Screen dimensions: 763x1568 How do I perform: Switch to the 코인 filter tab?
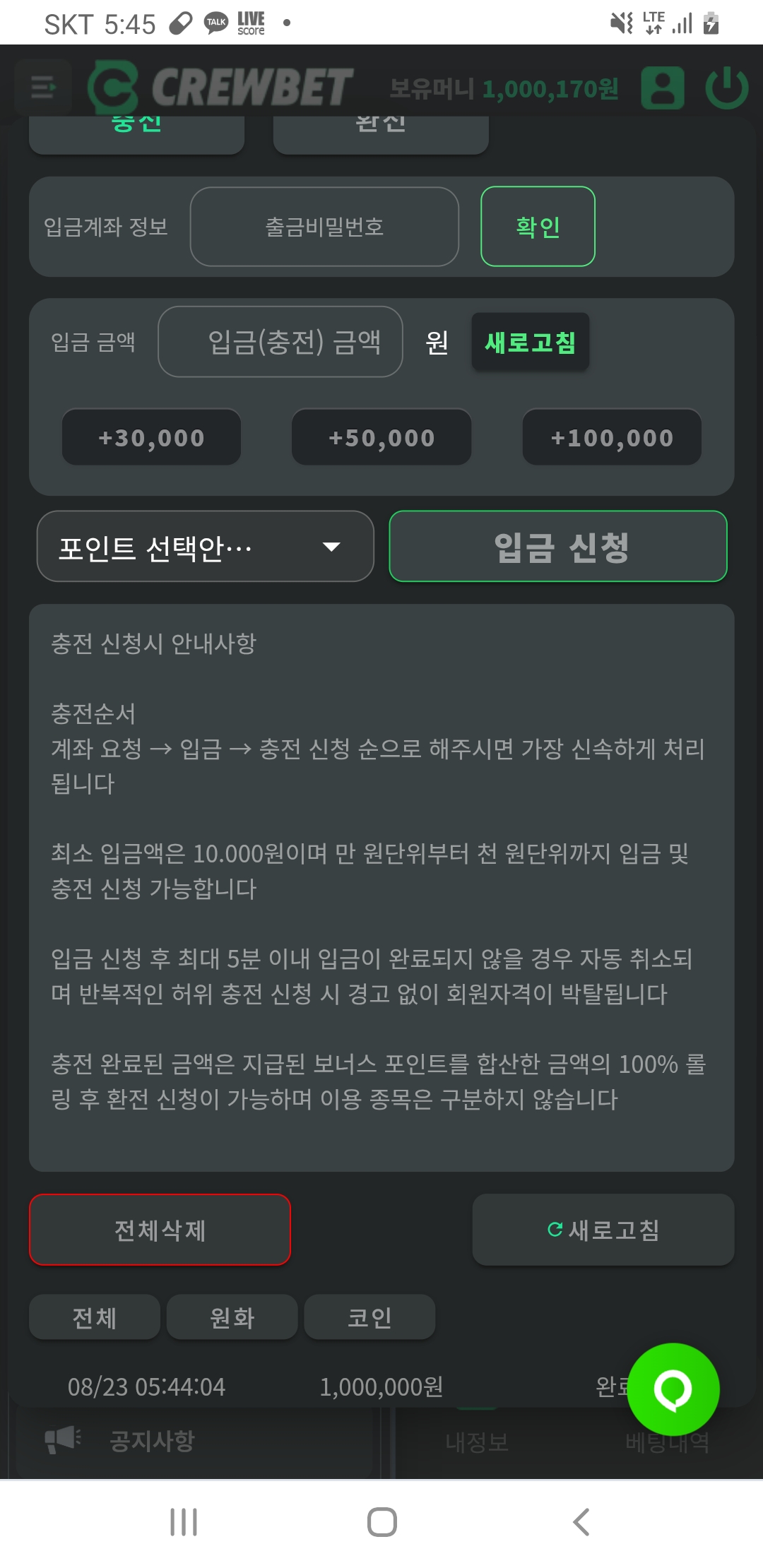(x=369, y=1317)
